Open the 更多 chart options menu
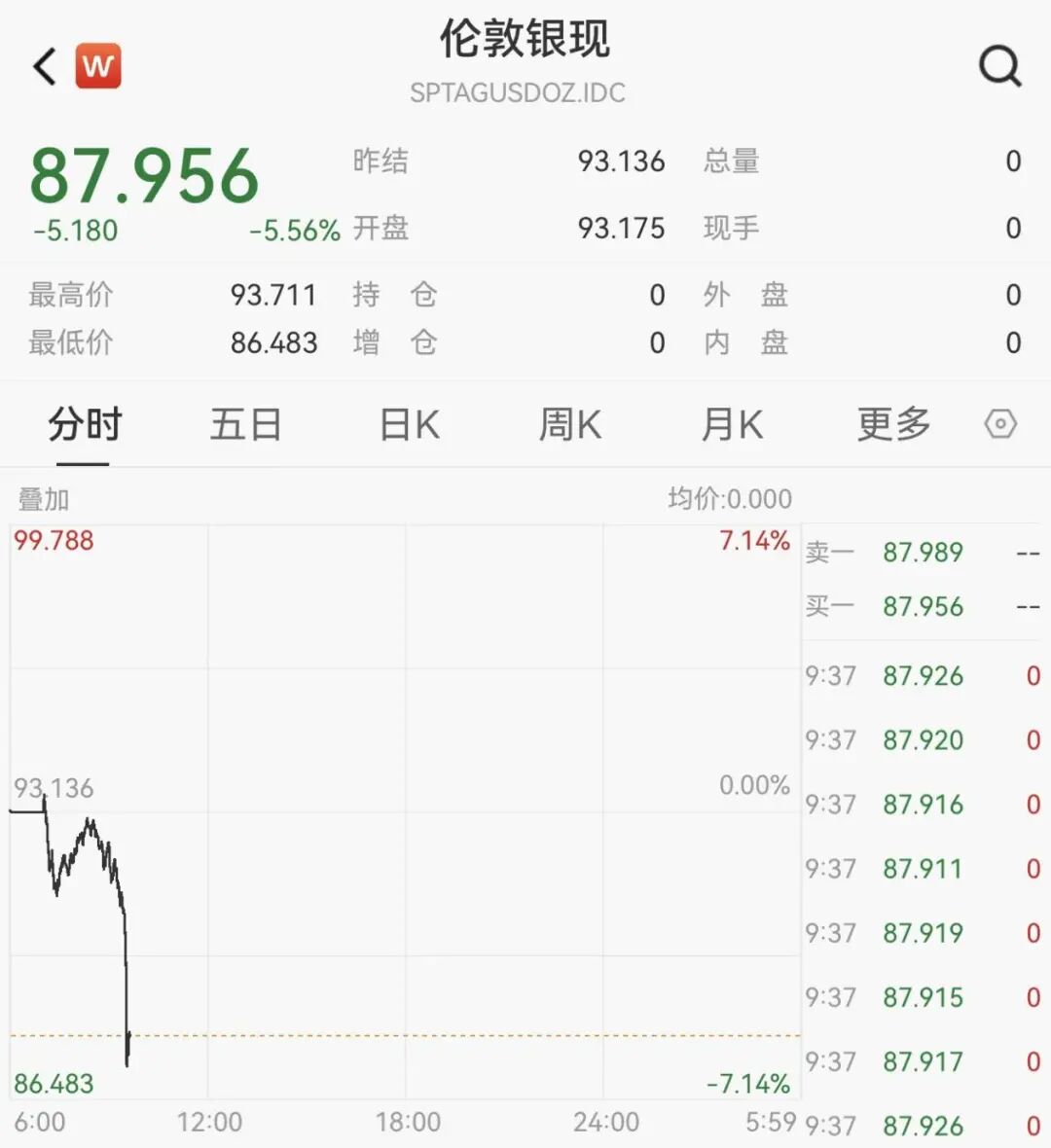Viewport: 1051px width, 1148px height. (x=892, y=424)
